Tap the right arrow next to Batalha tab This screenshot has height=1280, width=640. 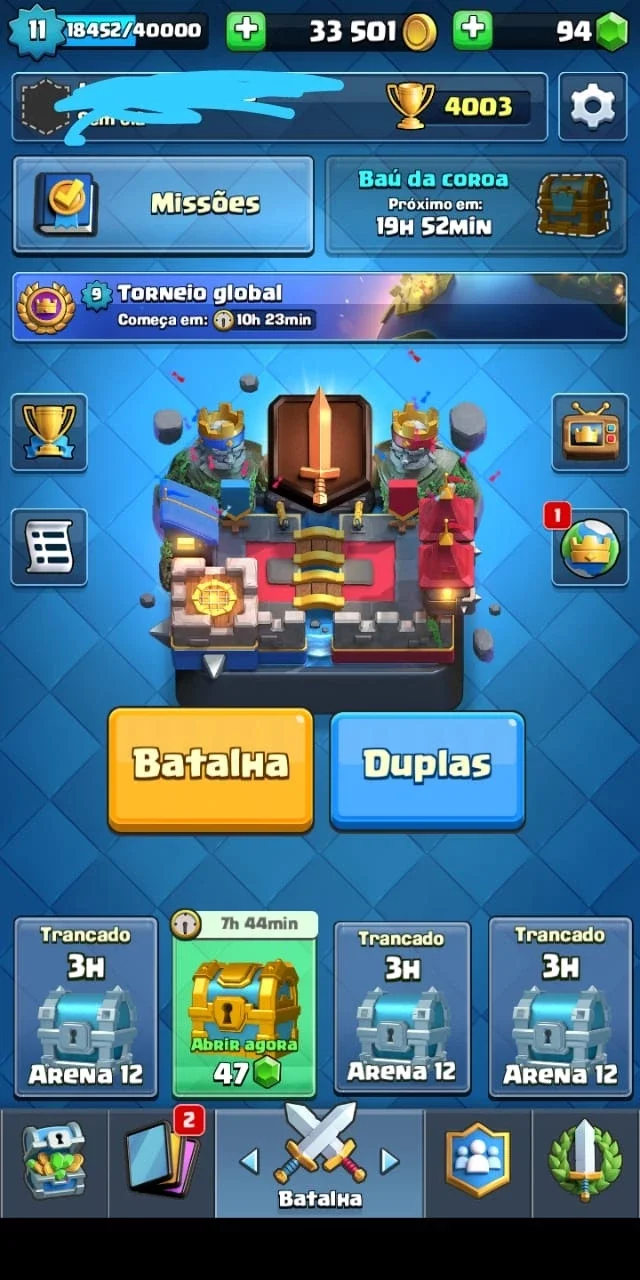click(x=390, y=1161)
